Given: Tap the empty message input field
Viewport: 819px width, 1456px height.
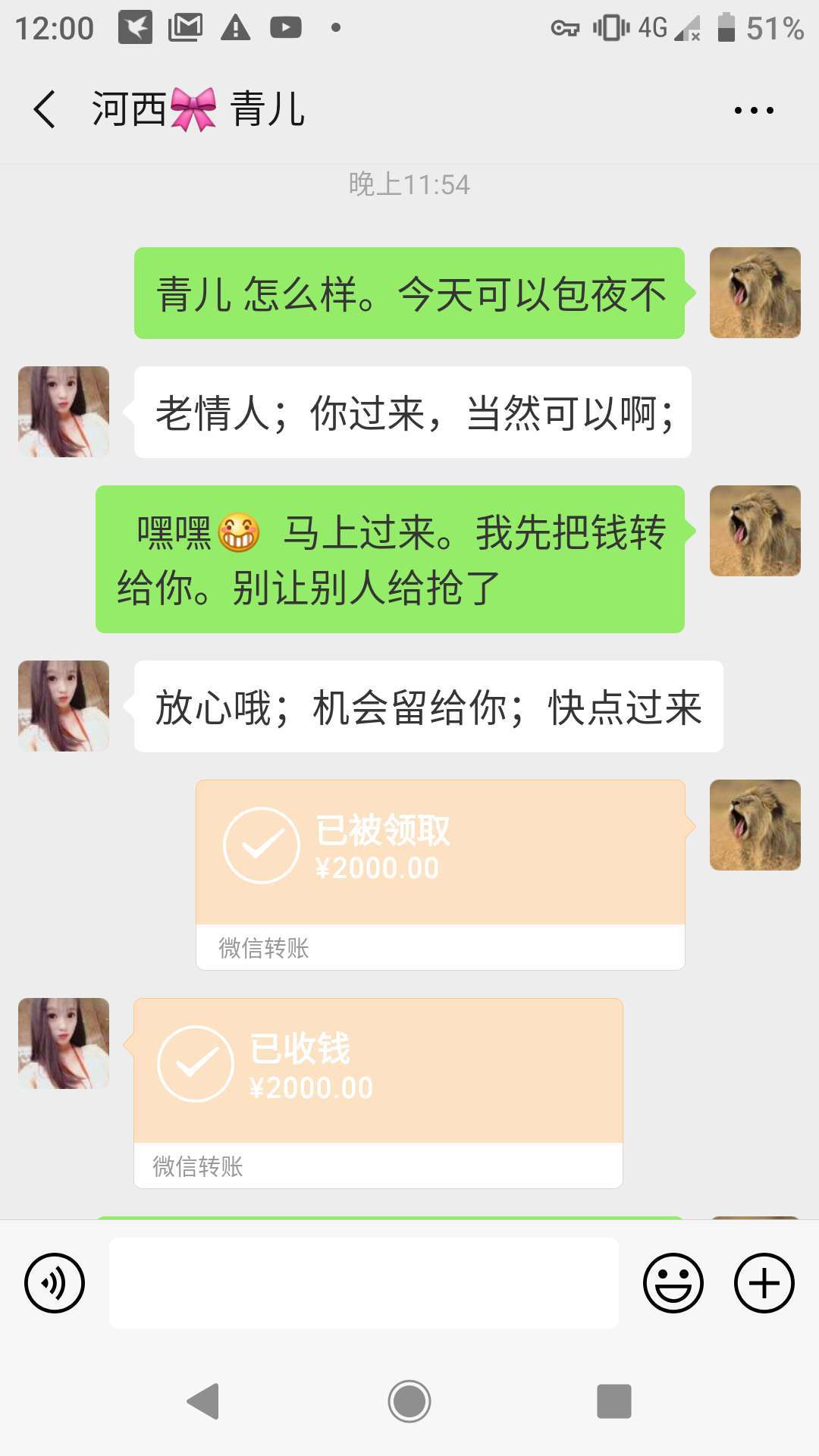Looking at the screenshot, I should point(364,1282).
